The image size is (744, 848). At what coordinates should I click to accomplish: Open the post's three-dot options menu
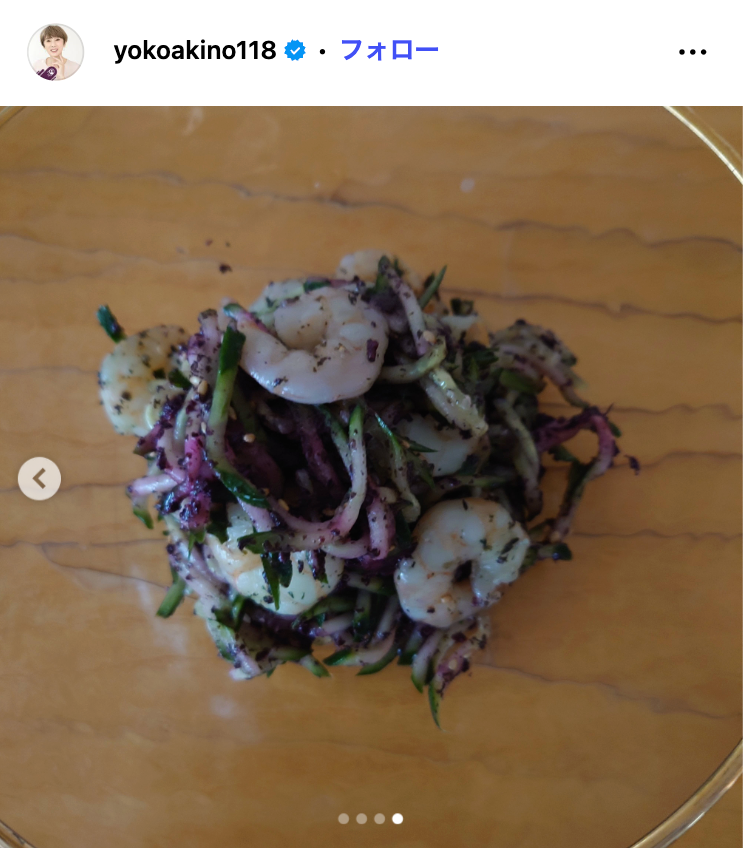point(692,52)
